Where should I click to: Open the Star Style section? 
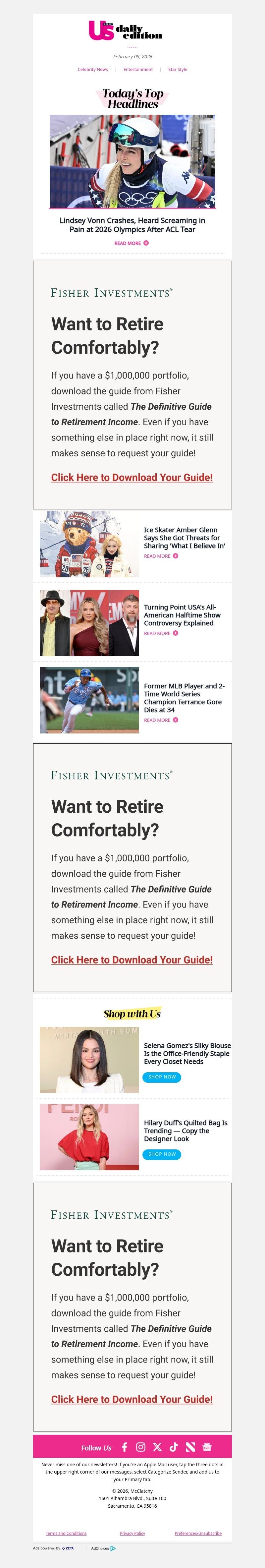pyautogui.click(x=178, y=69)
